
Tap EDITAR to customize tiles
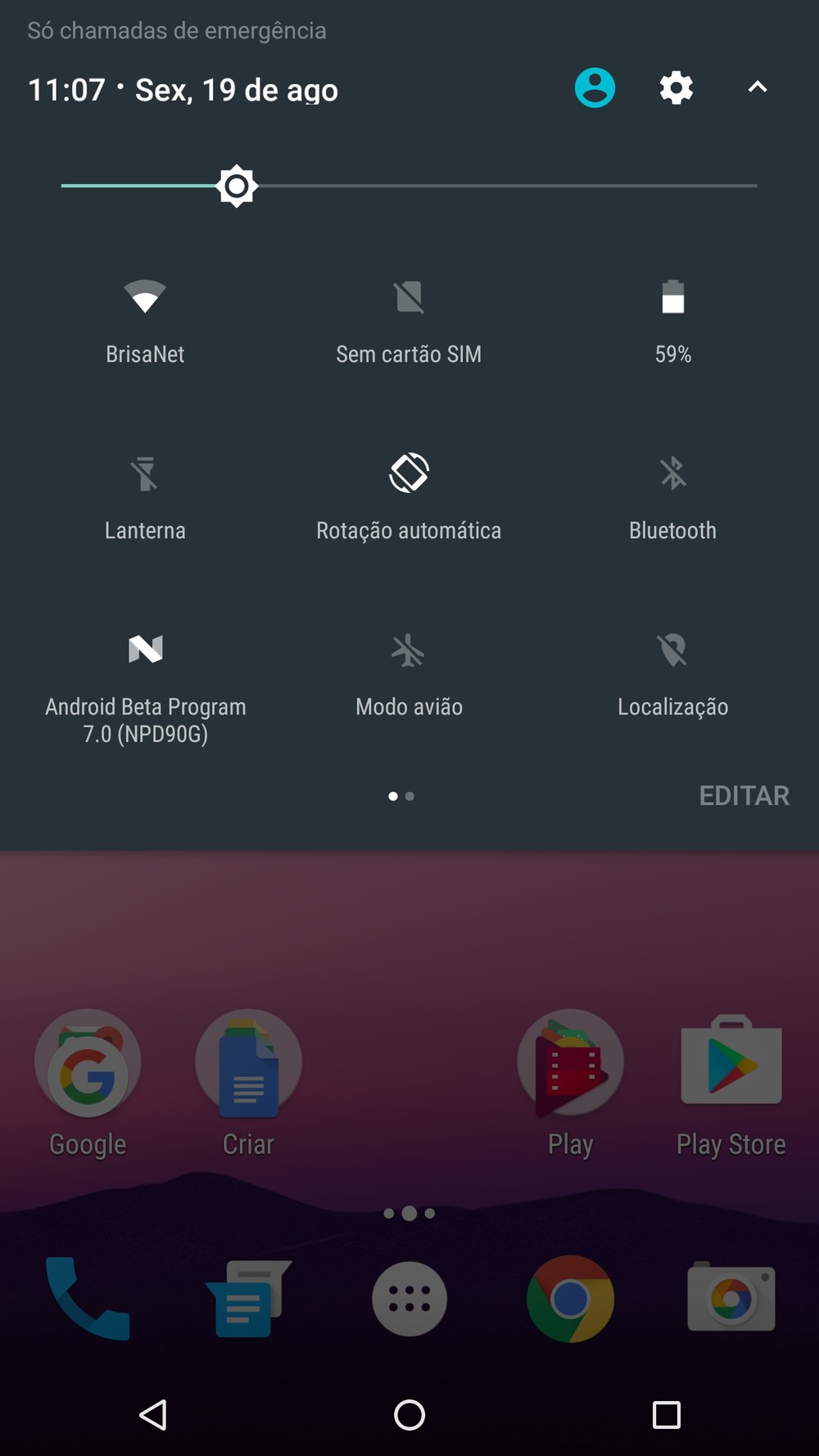tap(744, 795)
